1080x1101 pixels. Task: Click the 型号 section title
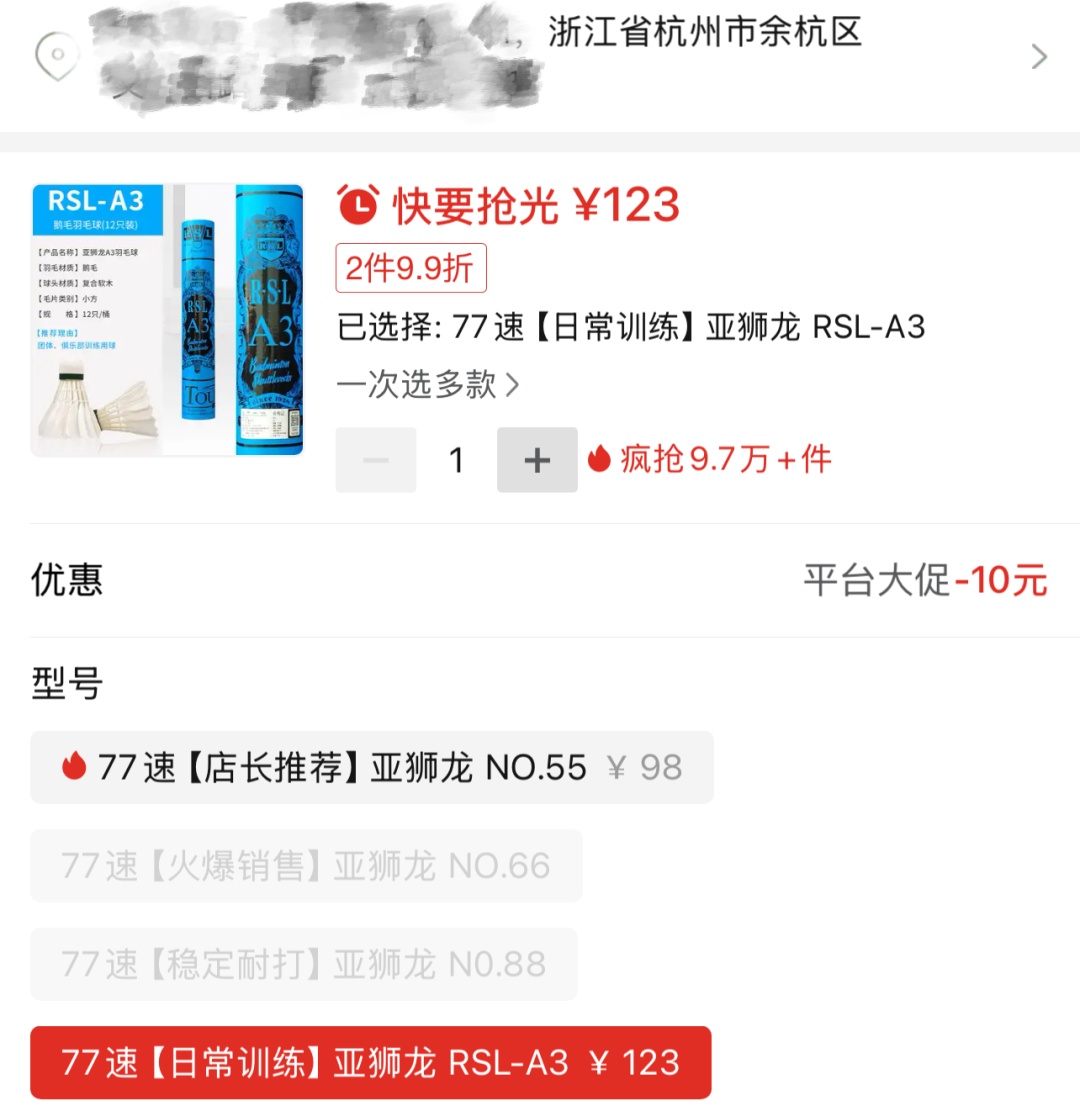click(62, 683)
